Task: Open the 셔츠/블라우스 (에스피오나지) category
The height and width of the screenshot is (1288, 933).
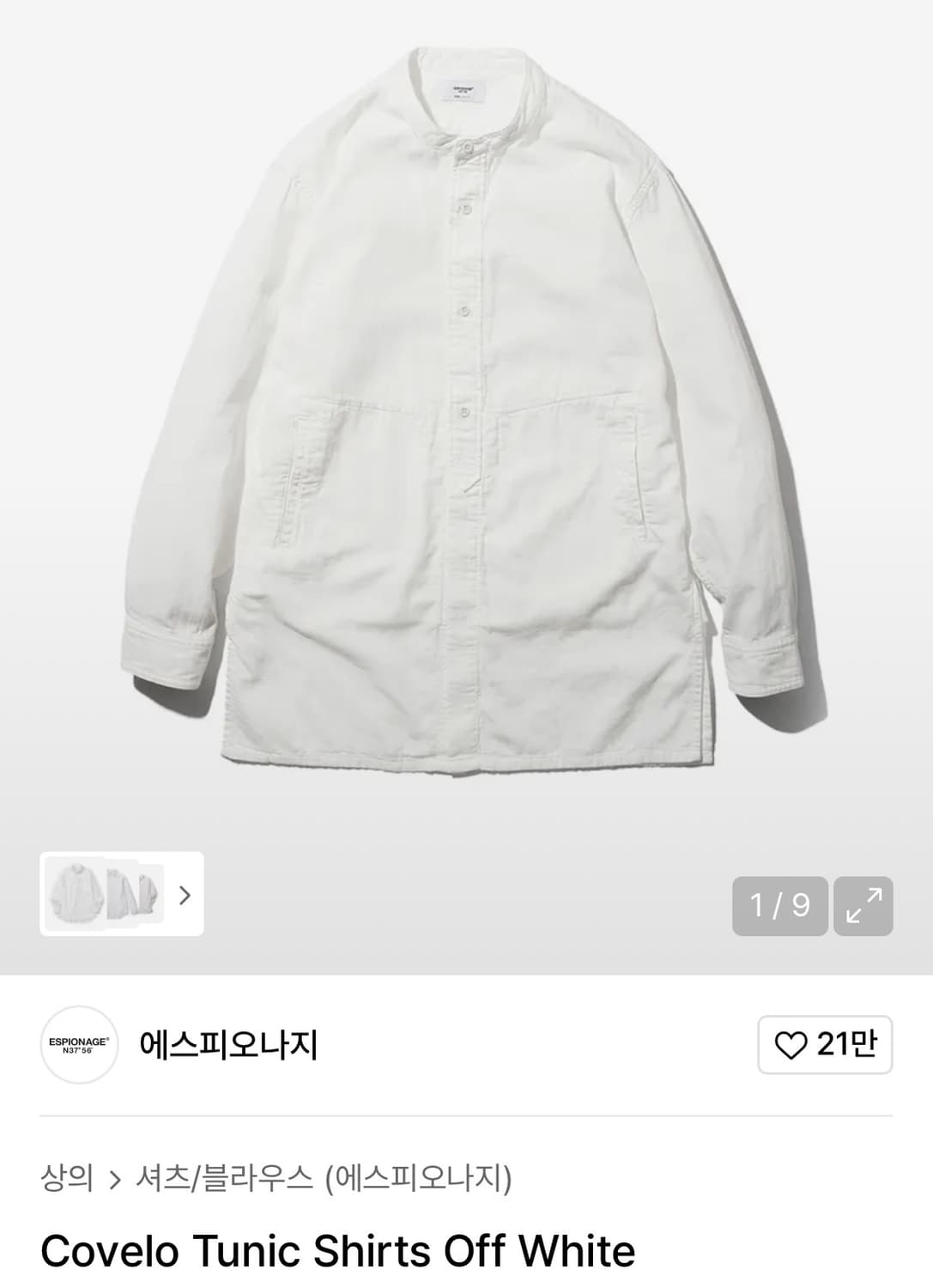Action: pos(324,1177)
